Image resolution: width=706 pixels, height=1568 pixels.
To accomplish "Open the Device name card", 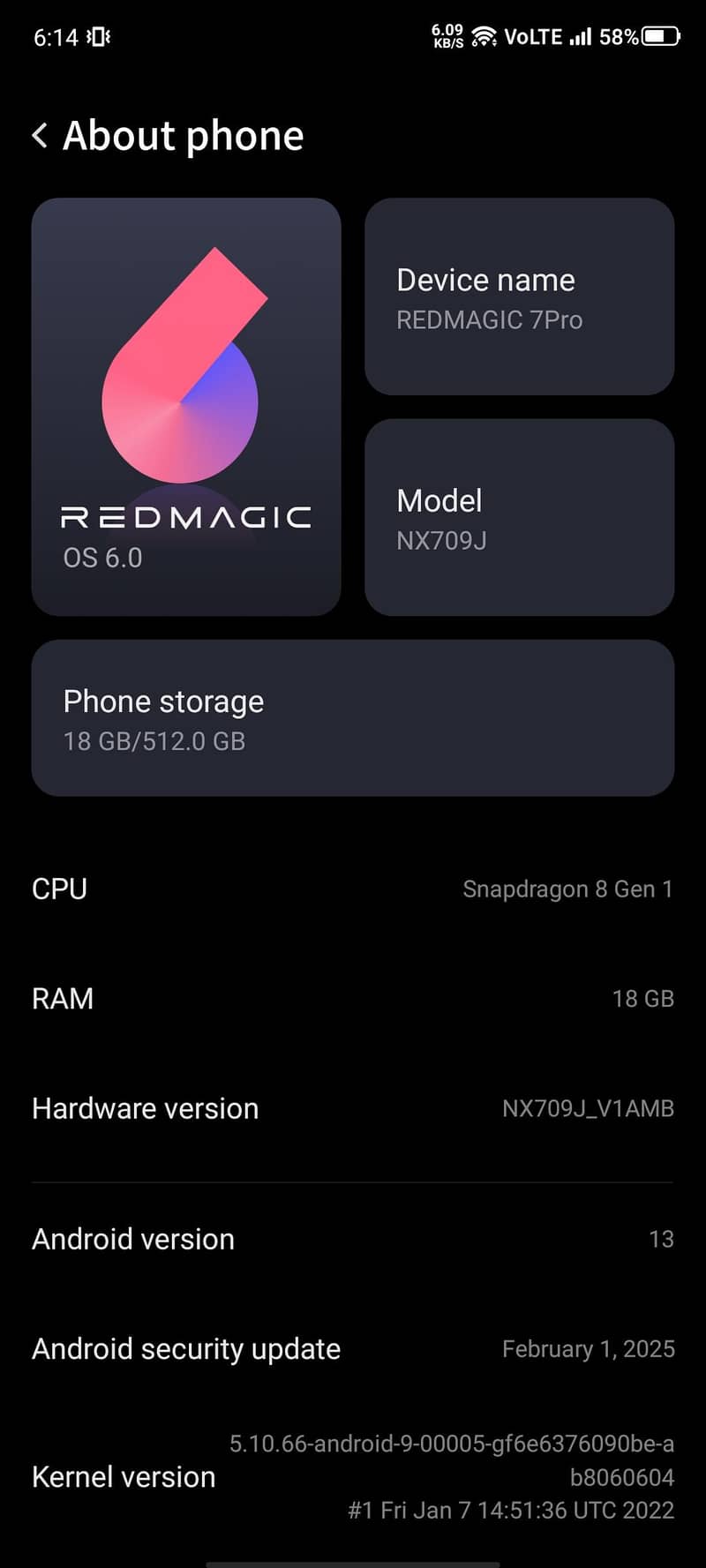I will tap(519, 298).
